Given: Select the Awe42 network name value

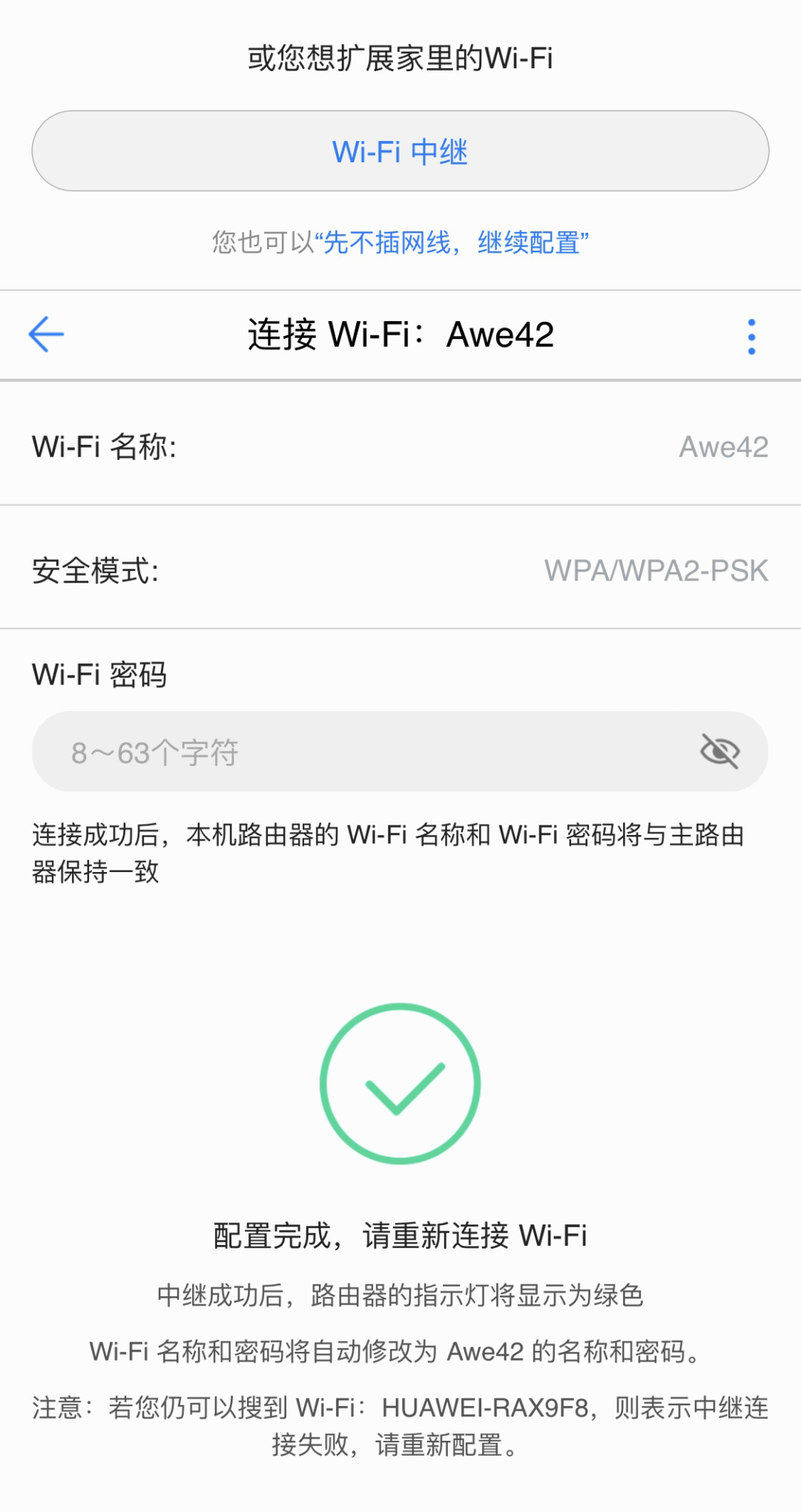Looking at the screenshot, I should coord(723,446).
